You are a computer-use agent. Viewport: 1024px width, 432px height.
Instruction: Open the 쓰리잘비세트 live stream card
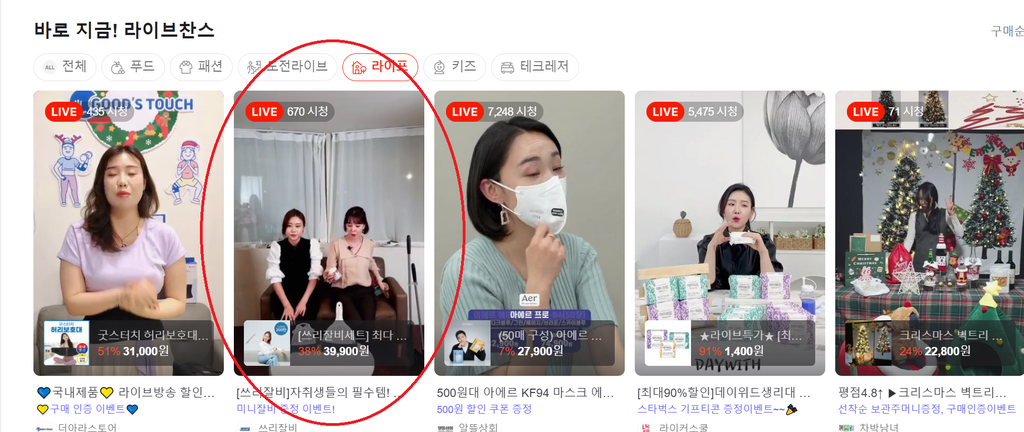[329, 230]
